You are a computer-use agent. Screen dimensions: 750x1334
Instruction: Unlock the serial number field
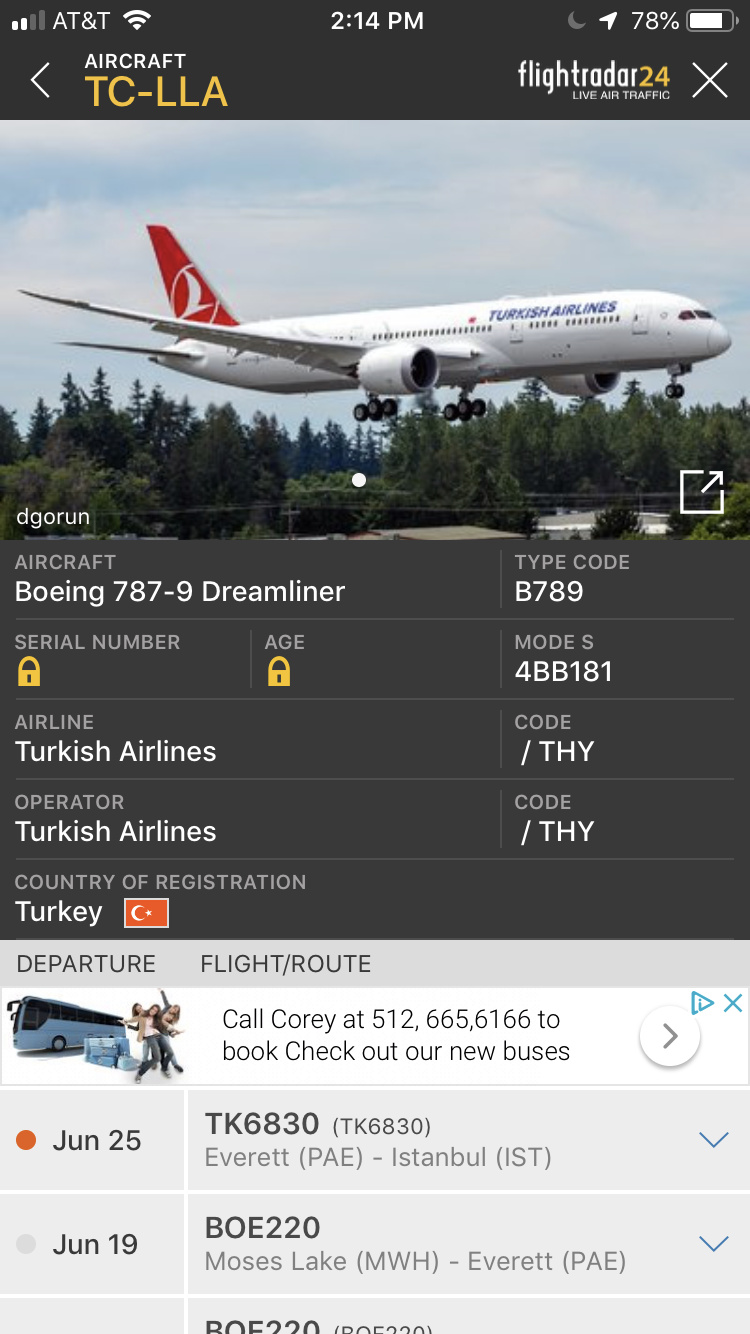coord(29,672)
